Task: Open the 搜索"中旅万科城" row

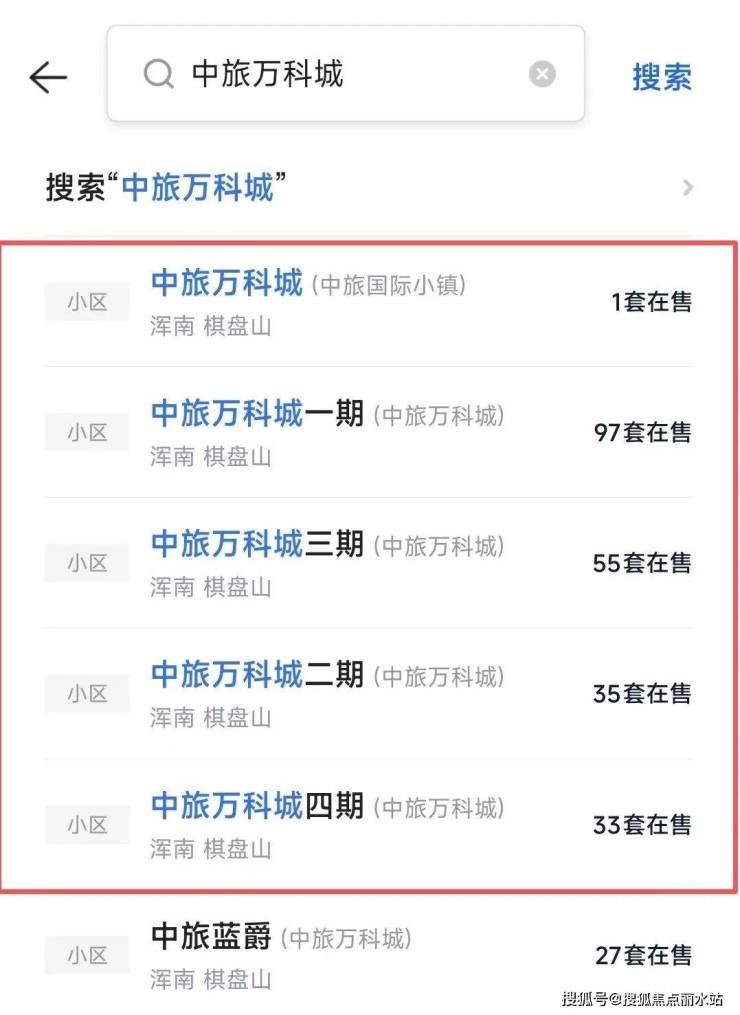Action: click(368, 187)
